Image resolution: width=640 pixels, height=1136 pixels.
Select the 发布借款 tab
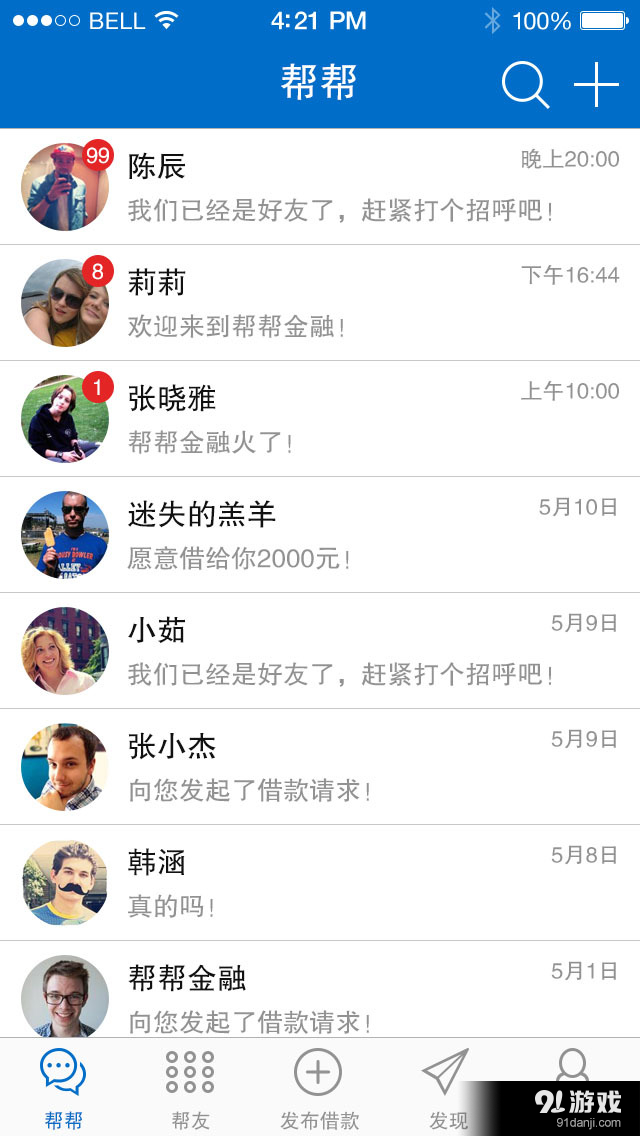319,1088
